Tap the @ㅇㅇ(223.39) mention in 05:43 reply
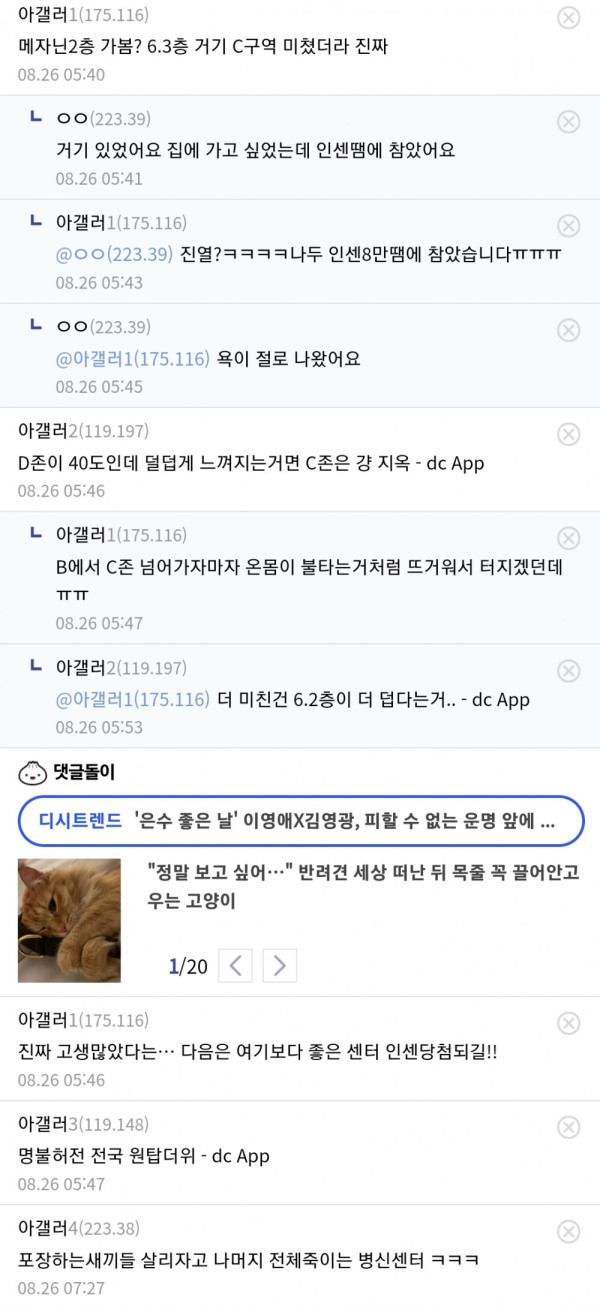The height and width of the screenshot is (1306, 600). (115, 255)
